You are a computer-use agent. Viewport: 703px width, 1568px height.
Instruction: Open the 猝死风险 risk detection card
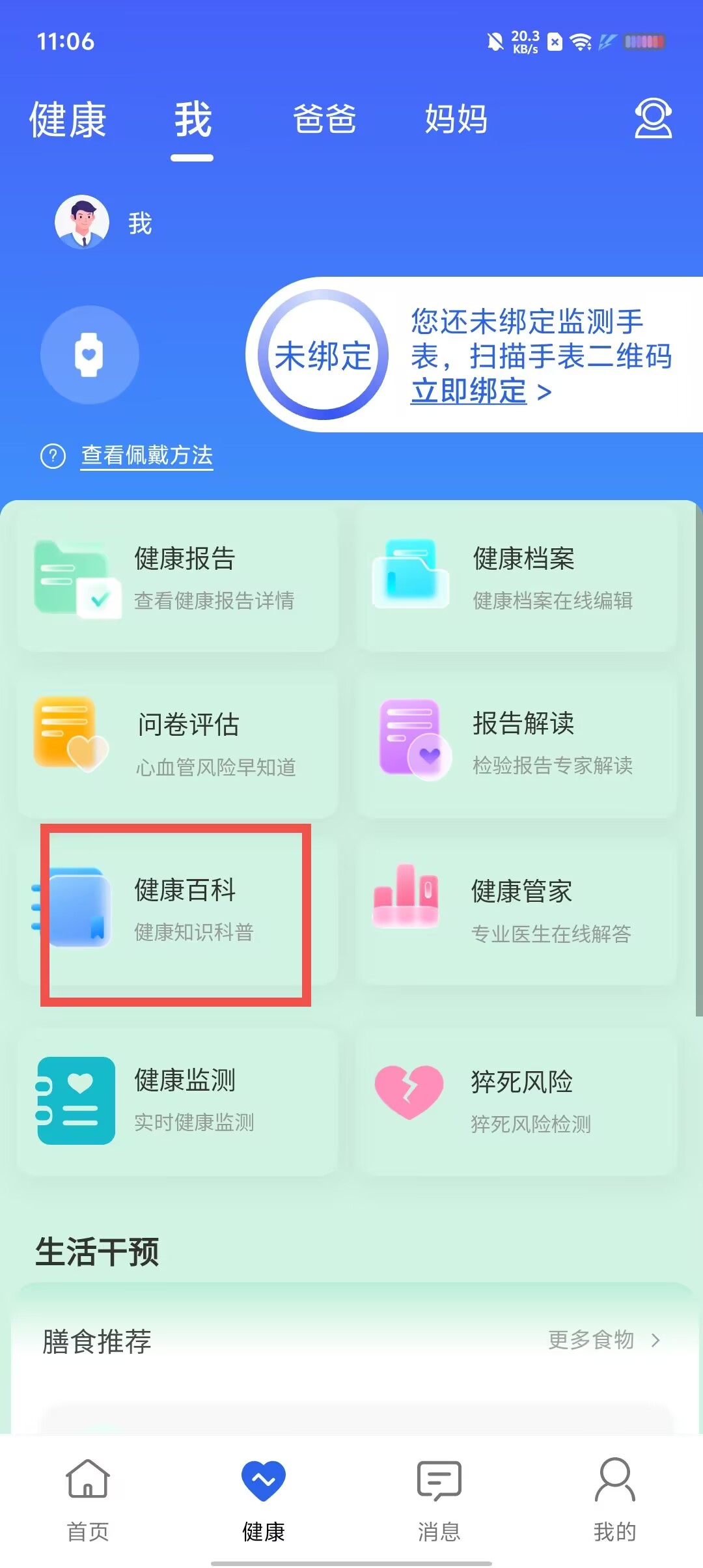click(517, 1102)
